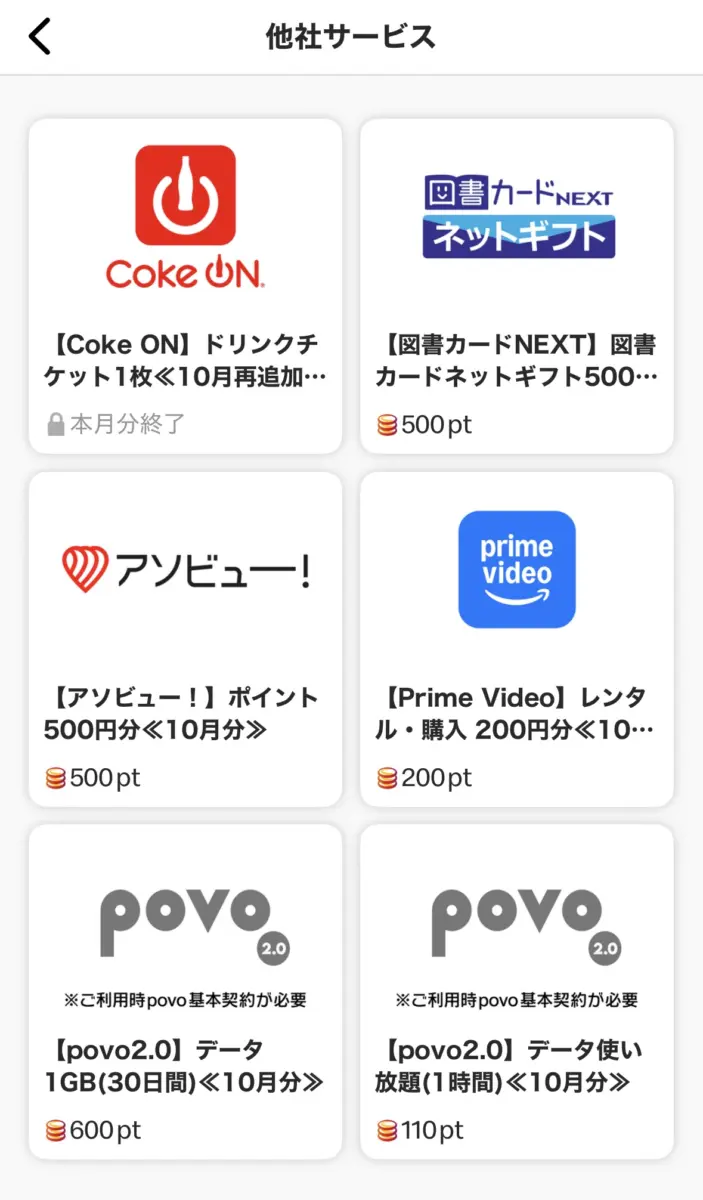
Task: View the Prime Video 200円分 rental reward
Action: point(517,639)
